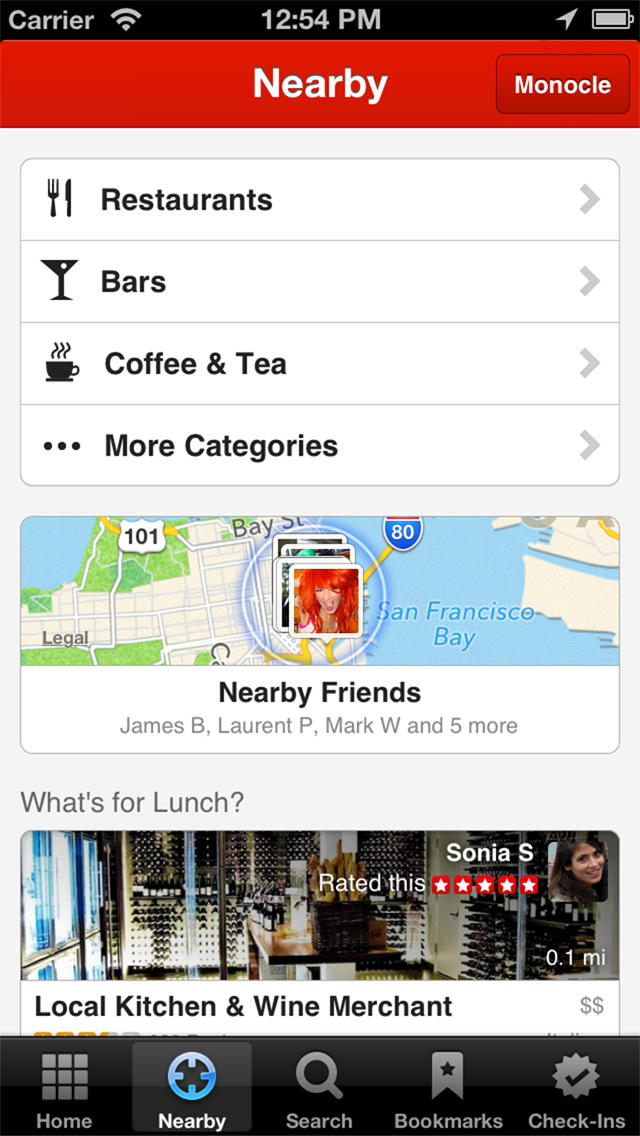Viewport: 640px width, 1136px height.
Task: Open the Monocle view
Action: coord(562,85)
